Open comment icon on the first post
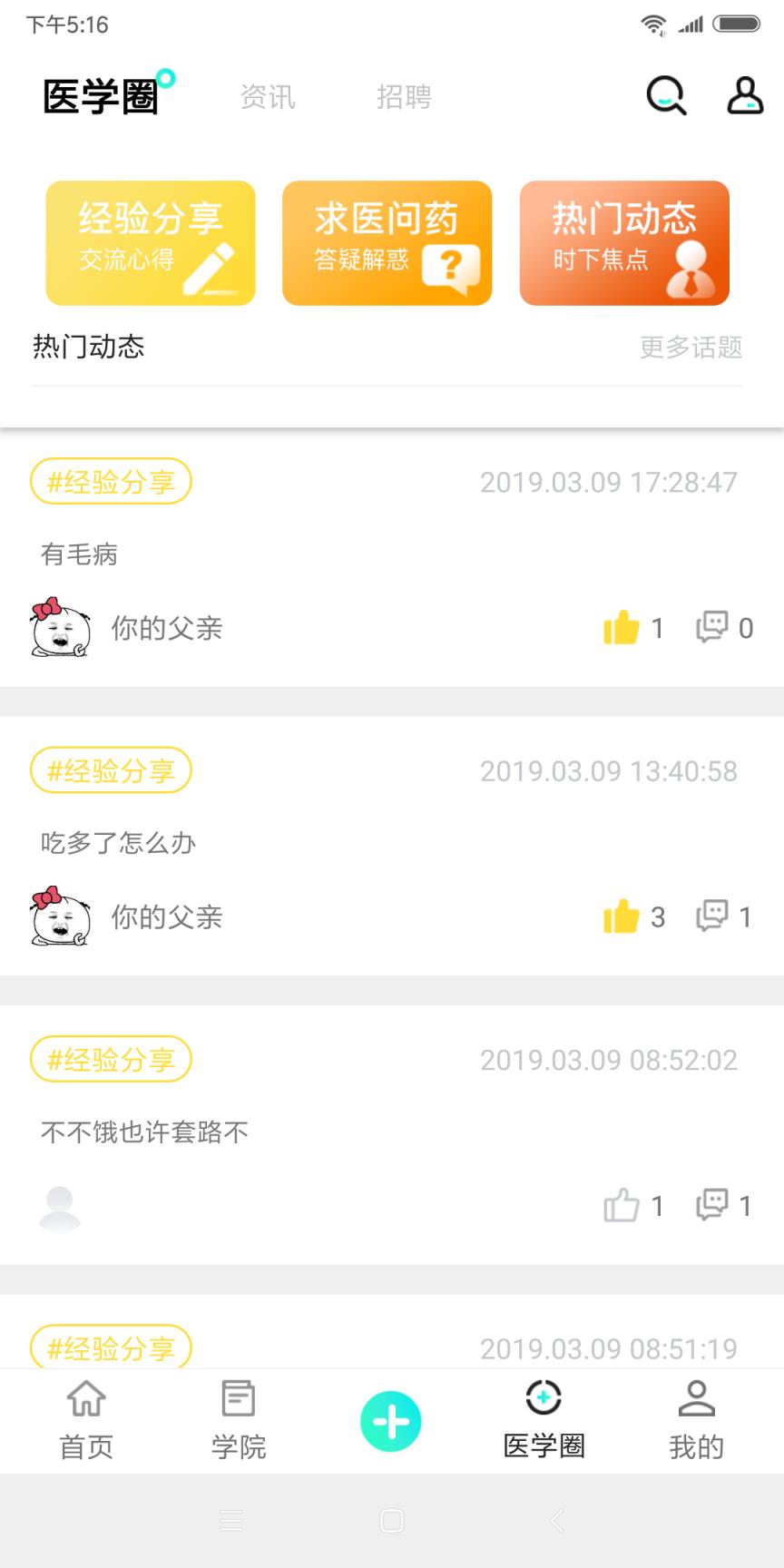 pyautogui.click(x=713, y=627)
